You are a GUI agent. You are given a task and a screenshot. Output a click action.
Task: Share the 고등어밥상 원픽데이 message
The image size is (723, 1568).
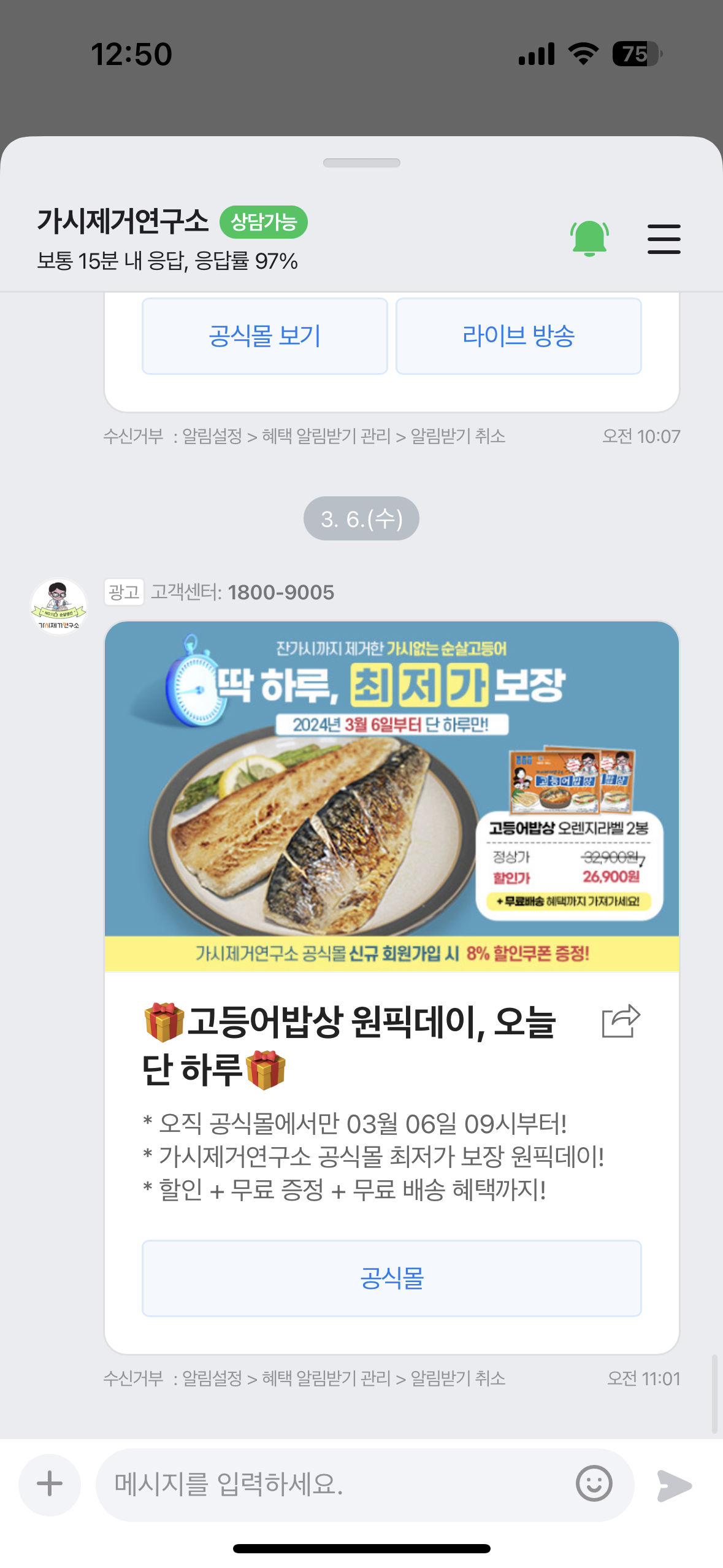click(x=621, y=1021)
